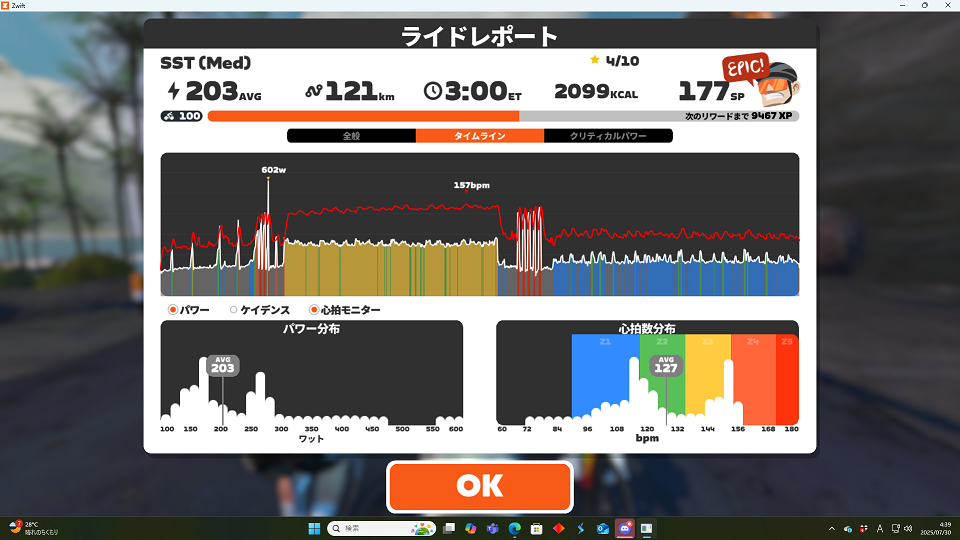Toggle the 心拍モニター graph option
The height and width of the screenshot is (540, 960).
(315, 311)
